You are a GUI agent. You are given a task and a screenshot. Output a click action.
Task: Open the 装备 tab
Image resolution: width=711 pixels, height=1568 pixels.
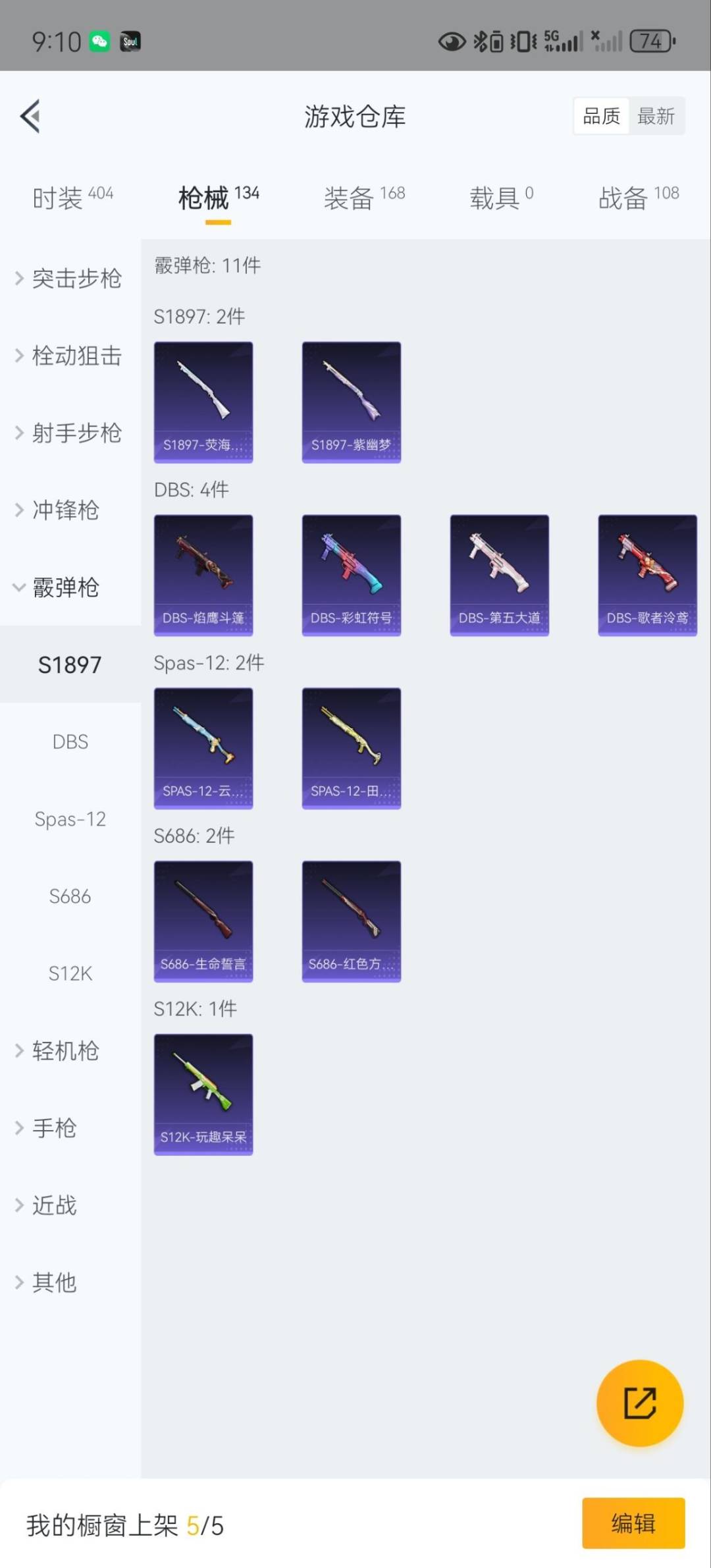(364, 197)
